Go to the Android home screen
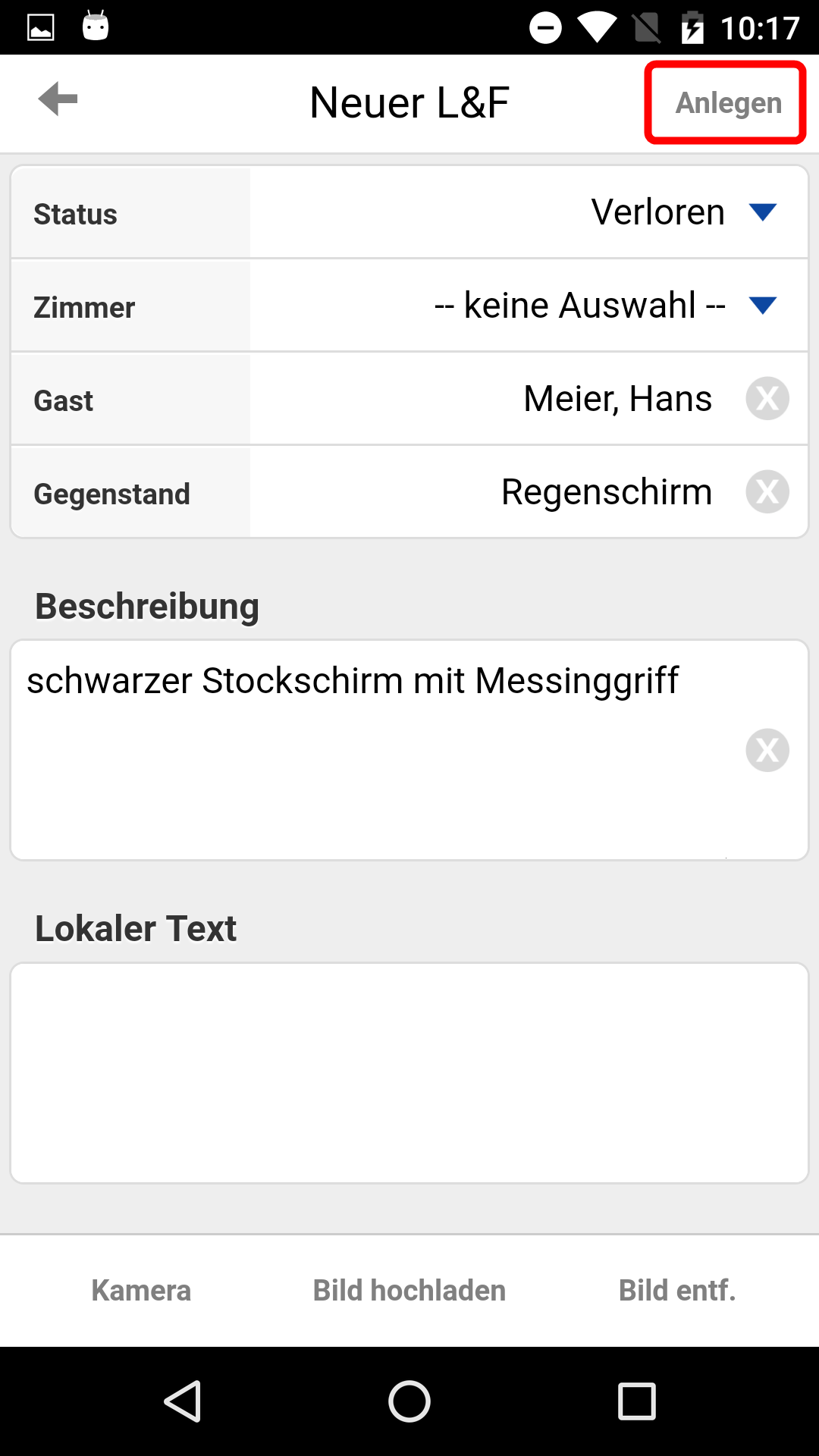Image resolution: width=819 pixels, height=1456 pixels. point(409,1401)
